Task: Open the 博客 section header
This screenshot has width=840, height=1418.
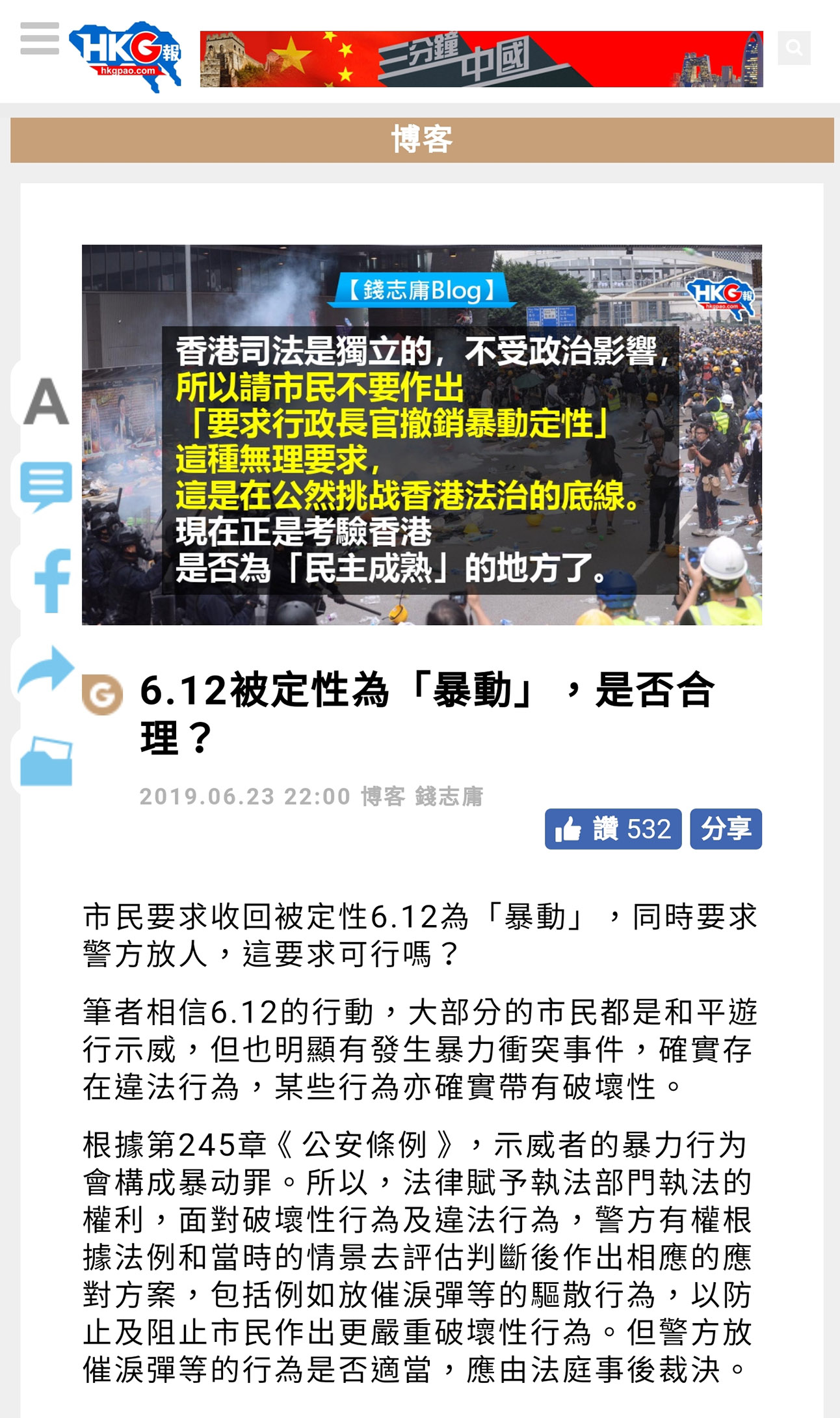Action: coord(421,140)
